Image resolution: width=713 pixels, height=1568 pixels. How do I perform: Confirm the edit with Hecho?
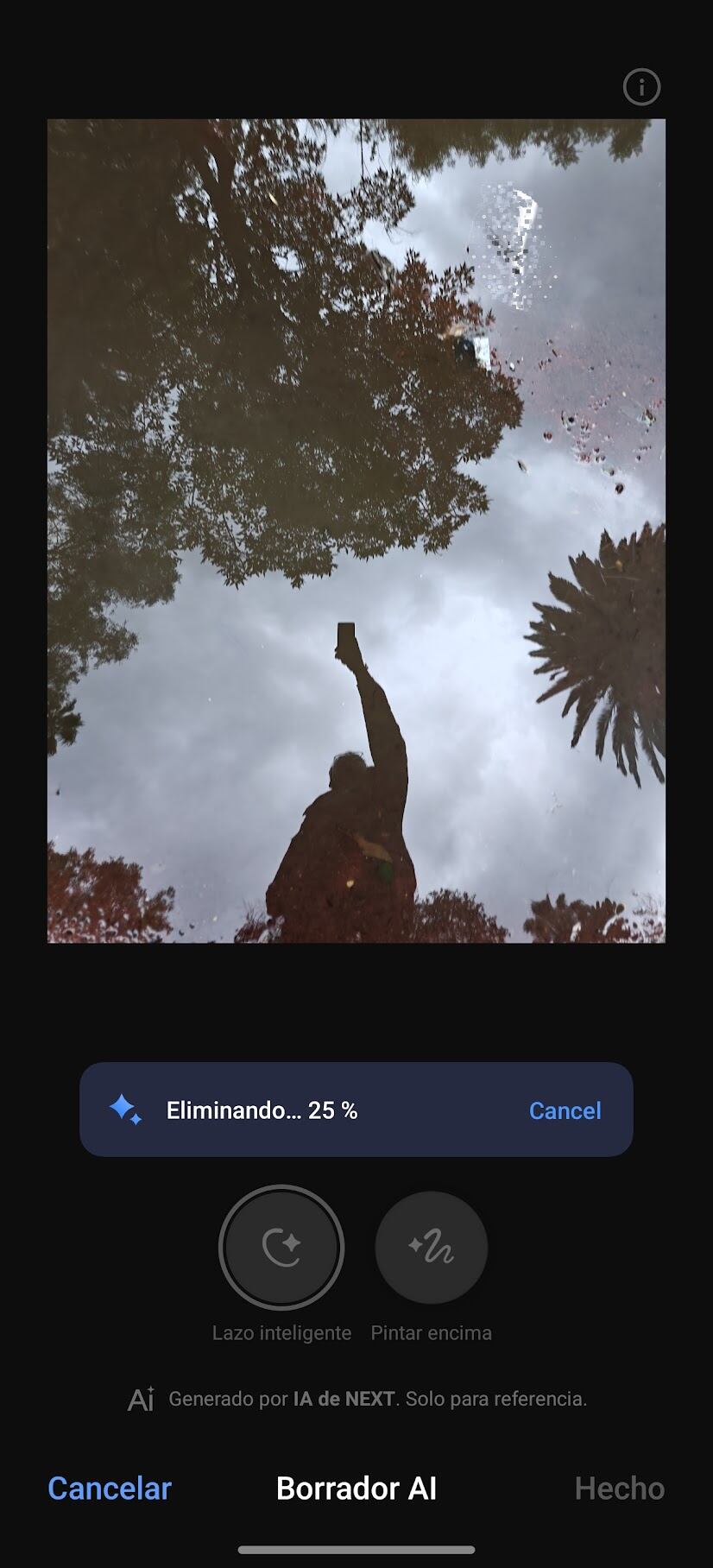pos(619,1489)
